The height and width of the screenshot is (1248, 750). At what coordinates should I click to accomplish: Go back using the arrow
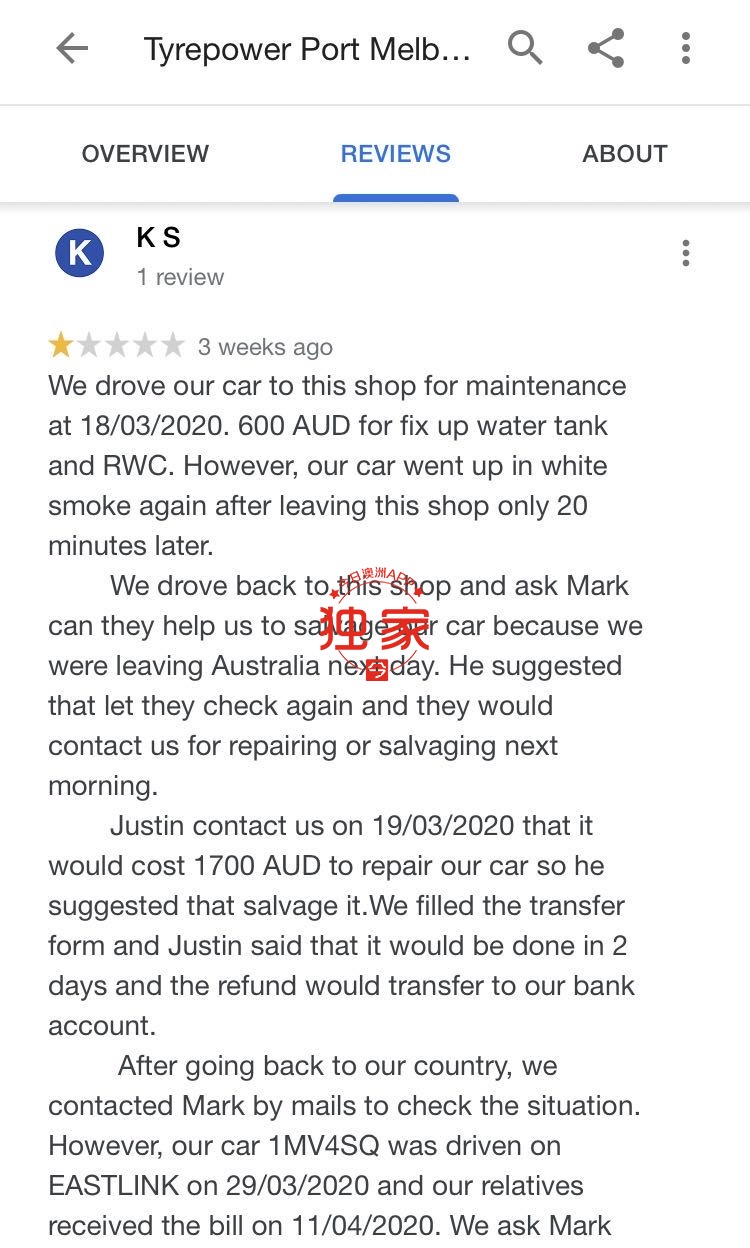click(x=72, y=48)
